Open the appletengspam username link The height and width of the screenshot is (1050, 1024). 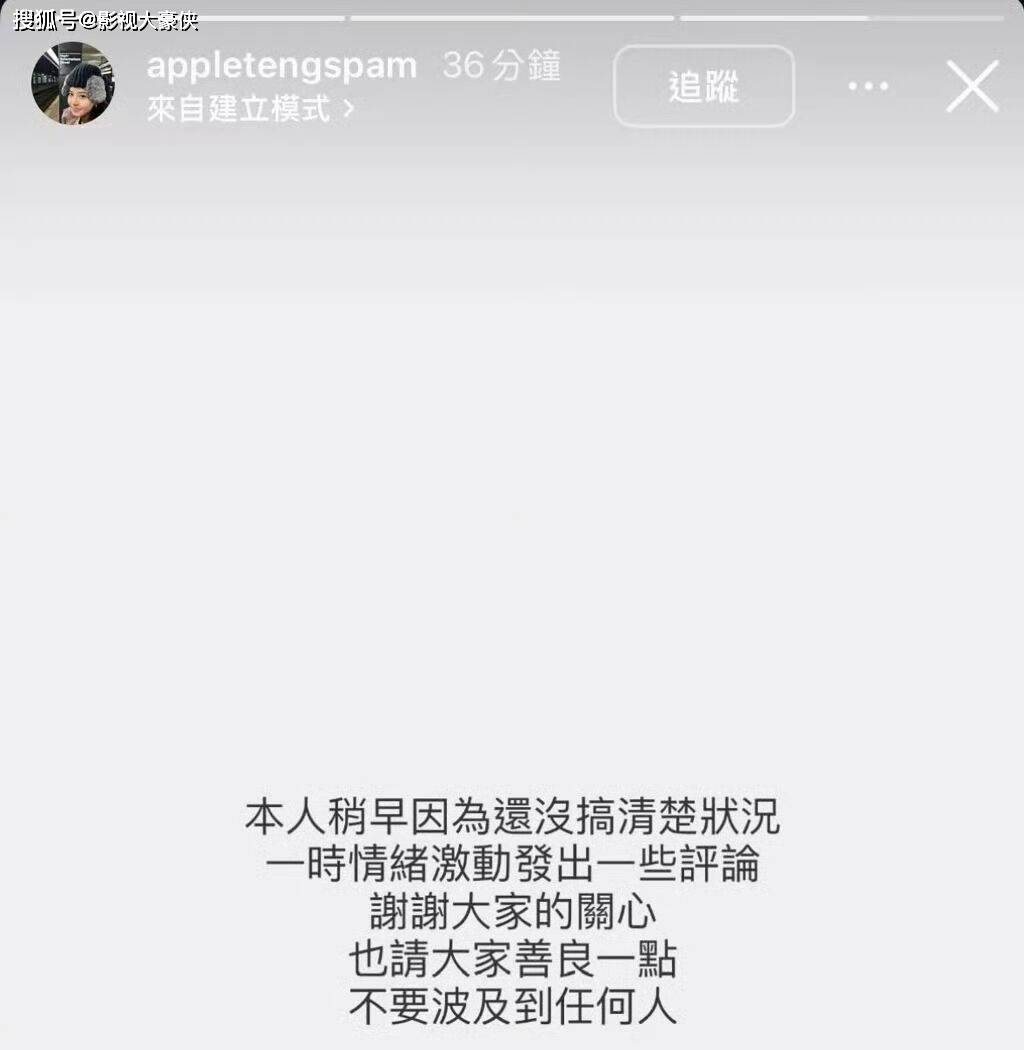pyautogui.click(x=281, y=66)
